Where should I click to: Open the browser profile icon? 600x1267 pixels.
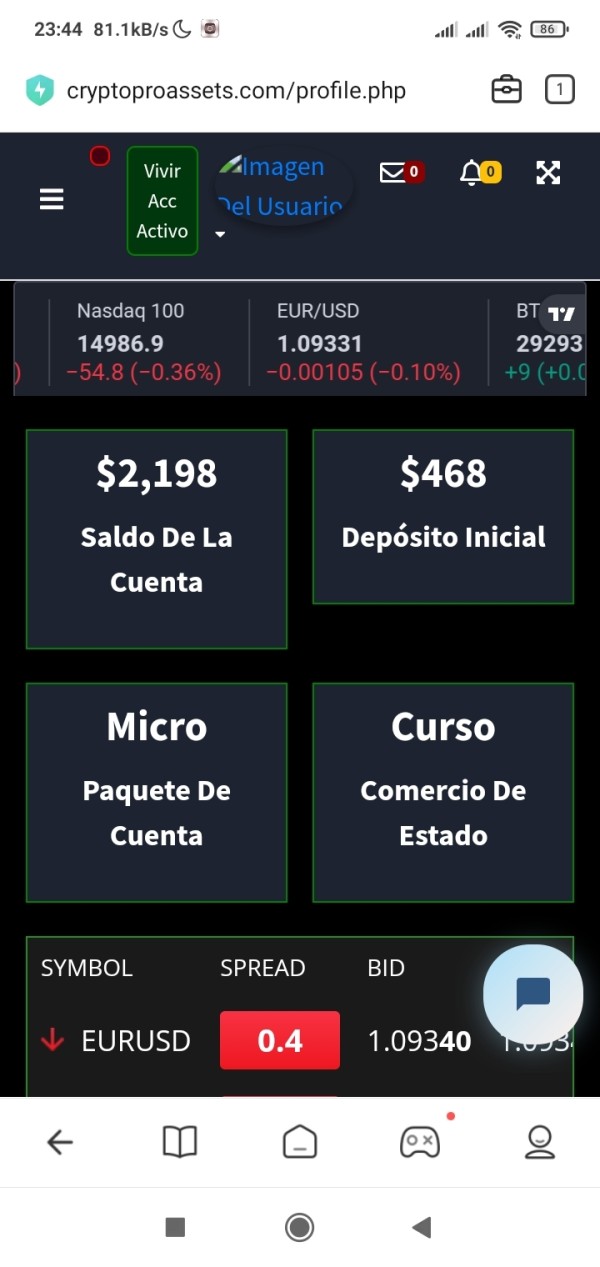(540, 1142)
